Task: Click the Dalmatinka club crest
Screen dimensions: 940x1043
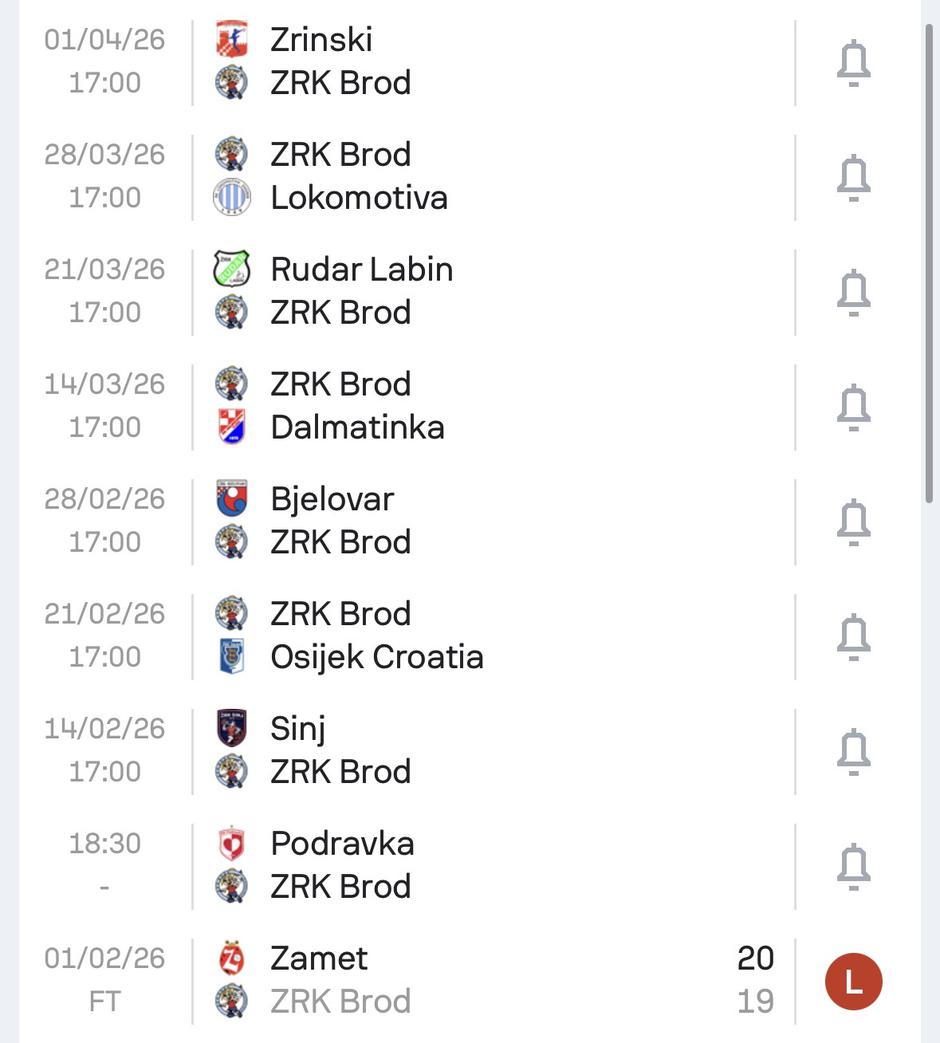Action: [x=229, y=426]
